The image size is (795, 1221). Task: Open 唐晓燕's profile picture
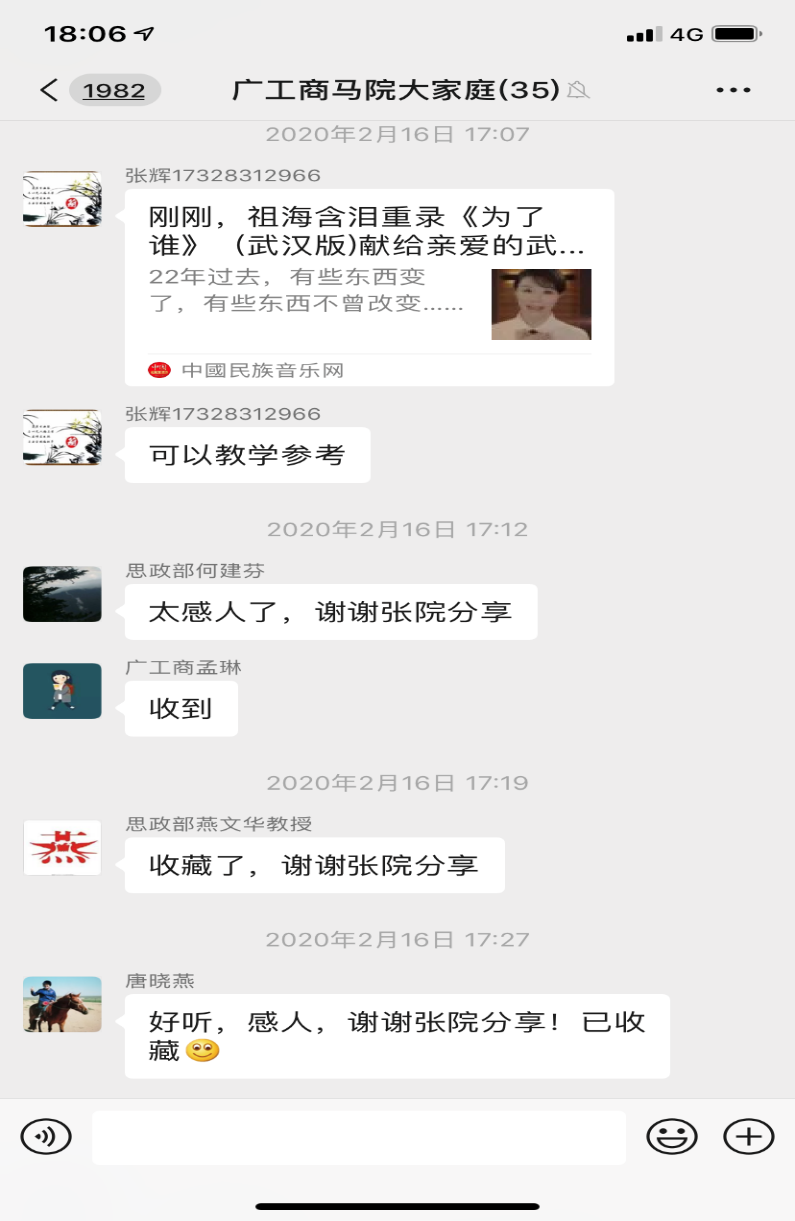pyautogui.click(x=62, y=1004)
